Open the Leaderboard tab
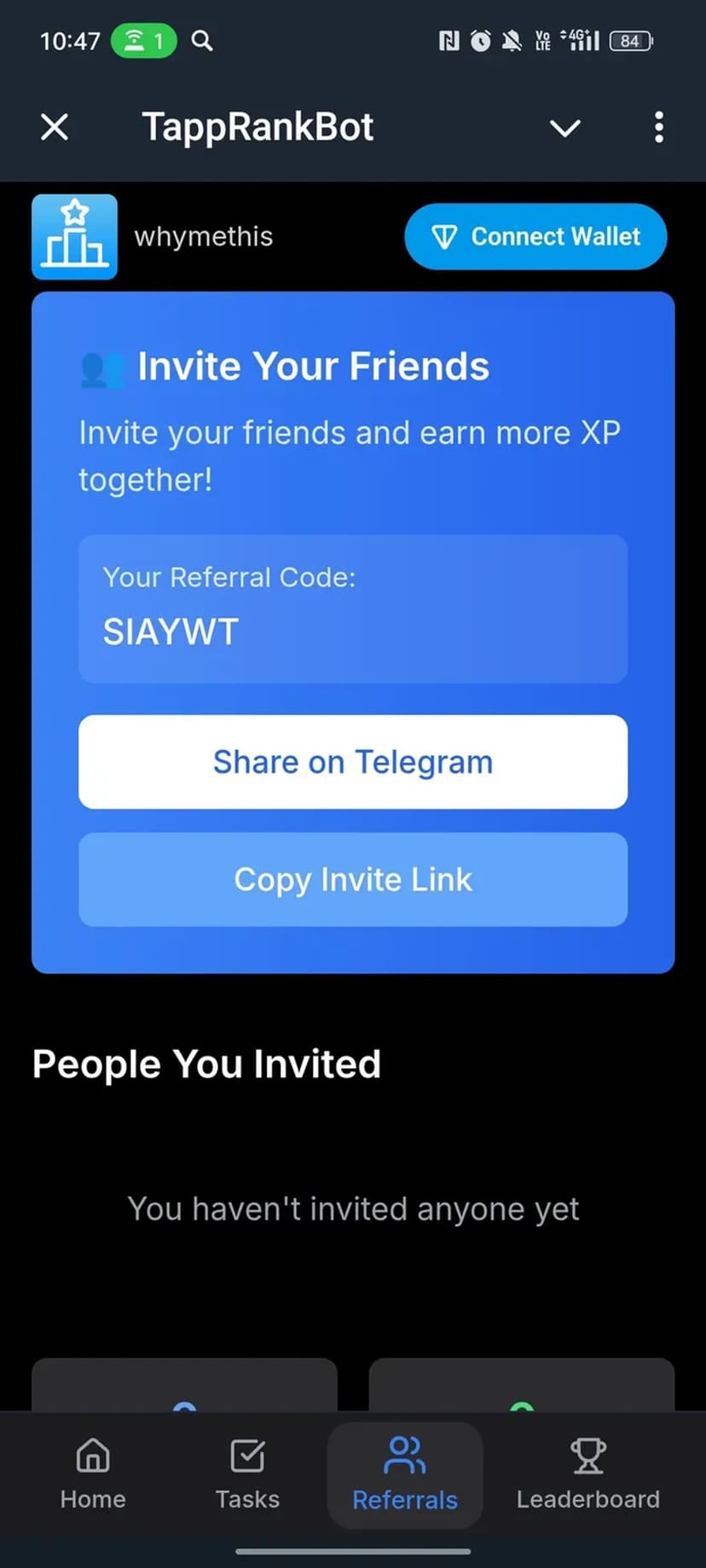This screenshot has height=1568, width=706. point(587,1474)
